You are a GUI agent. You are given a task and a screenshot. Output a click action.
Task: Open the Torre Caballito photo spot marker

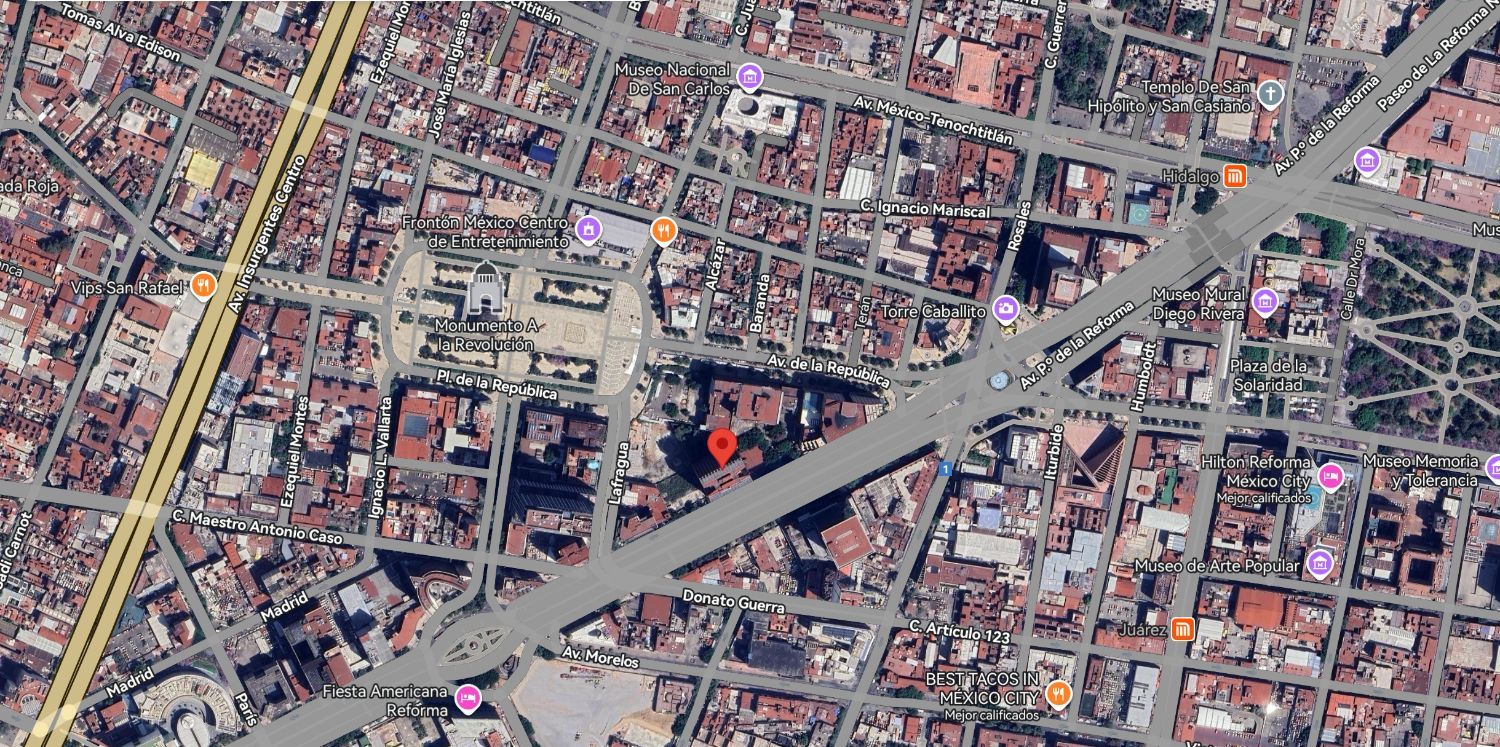pos(1005,309)
